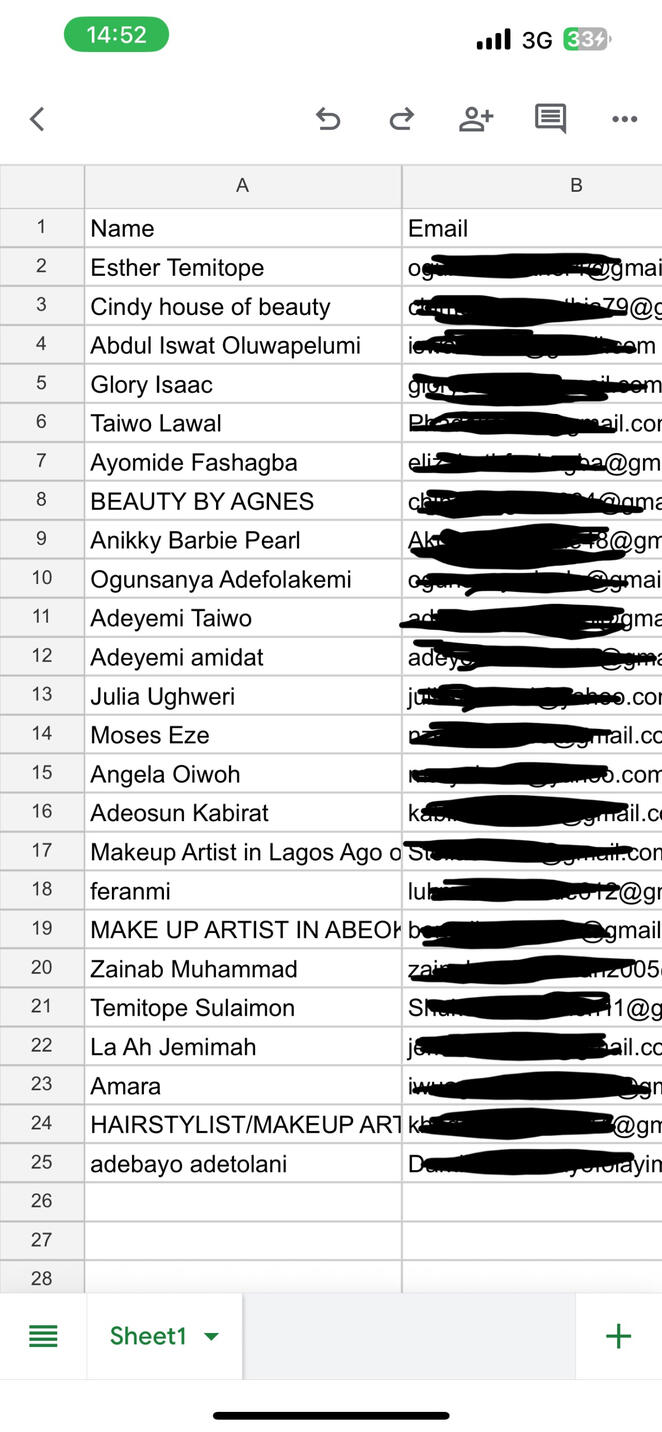This screenshot has height=1432, width=662.
Task: Go back from the spreadsheet
Action: (37, 119)
